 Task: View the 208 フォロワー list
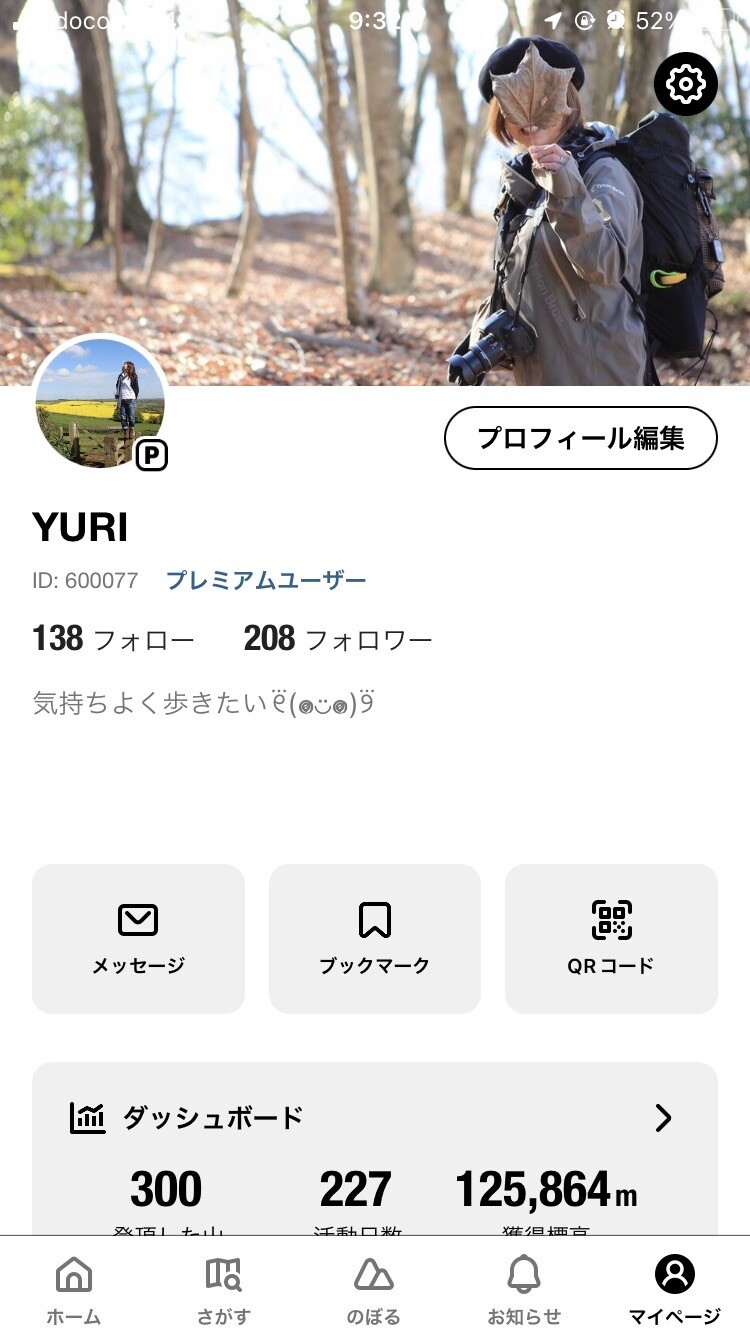coord(335,639)
